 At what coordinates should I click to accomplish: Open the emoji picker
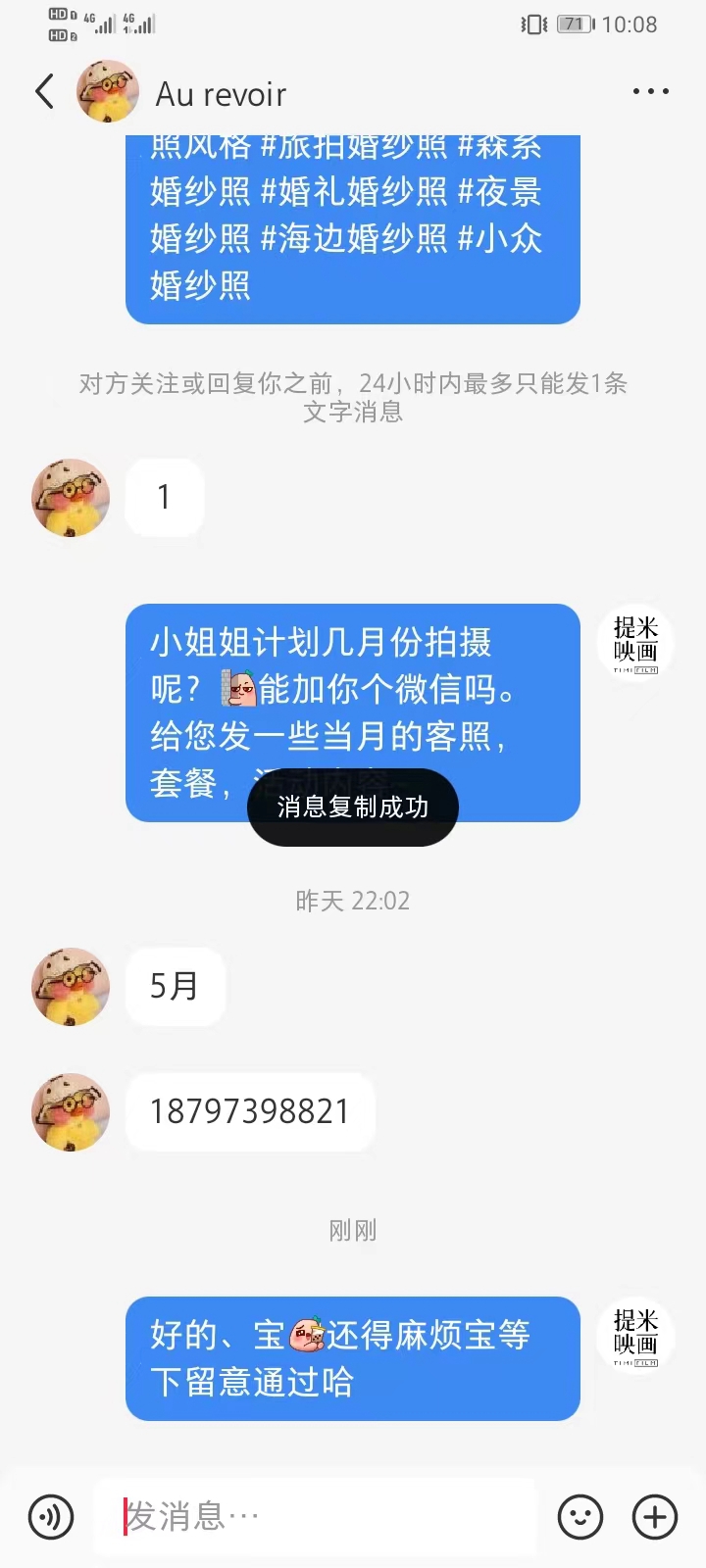580,1517
